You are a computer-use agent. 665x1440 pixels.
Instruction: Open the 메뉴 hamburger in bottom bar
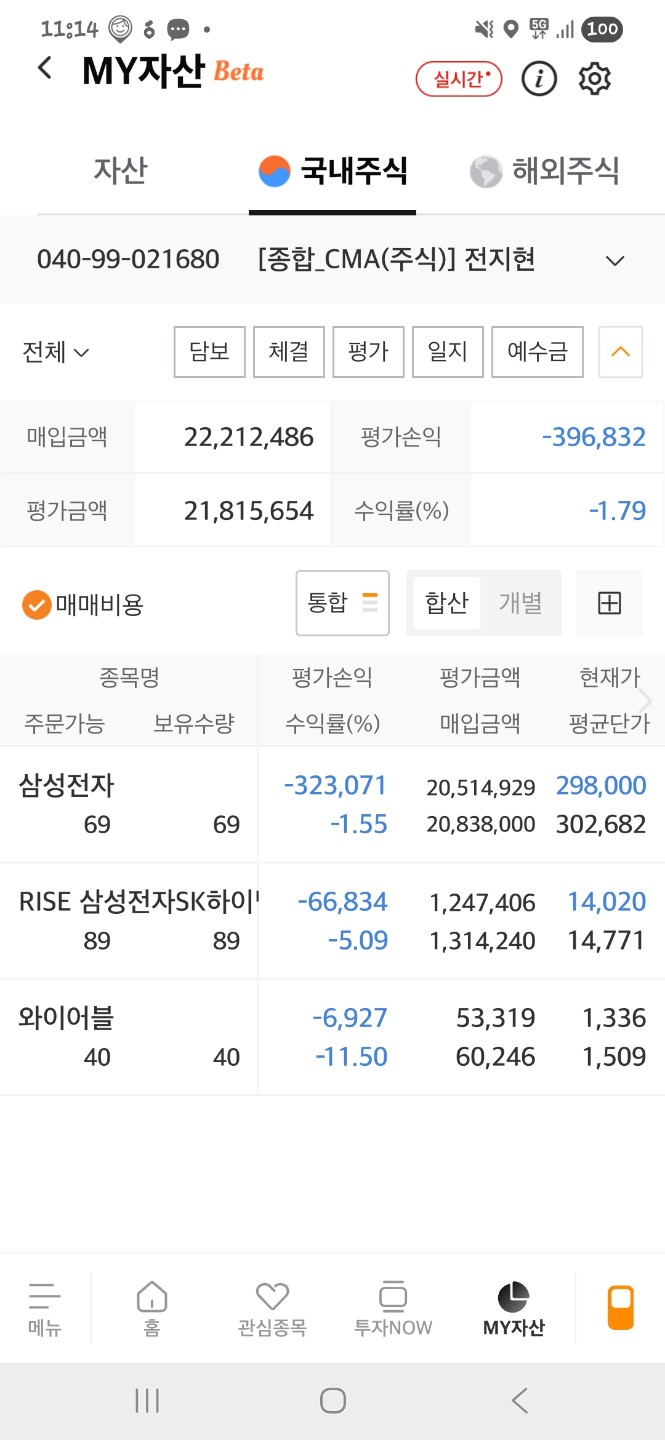point(44,1310)
